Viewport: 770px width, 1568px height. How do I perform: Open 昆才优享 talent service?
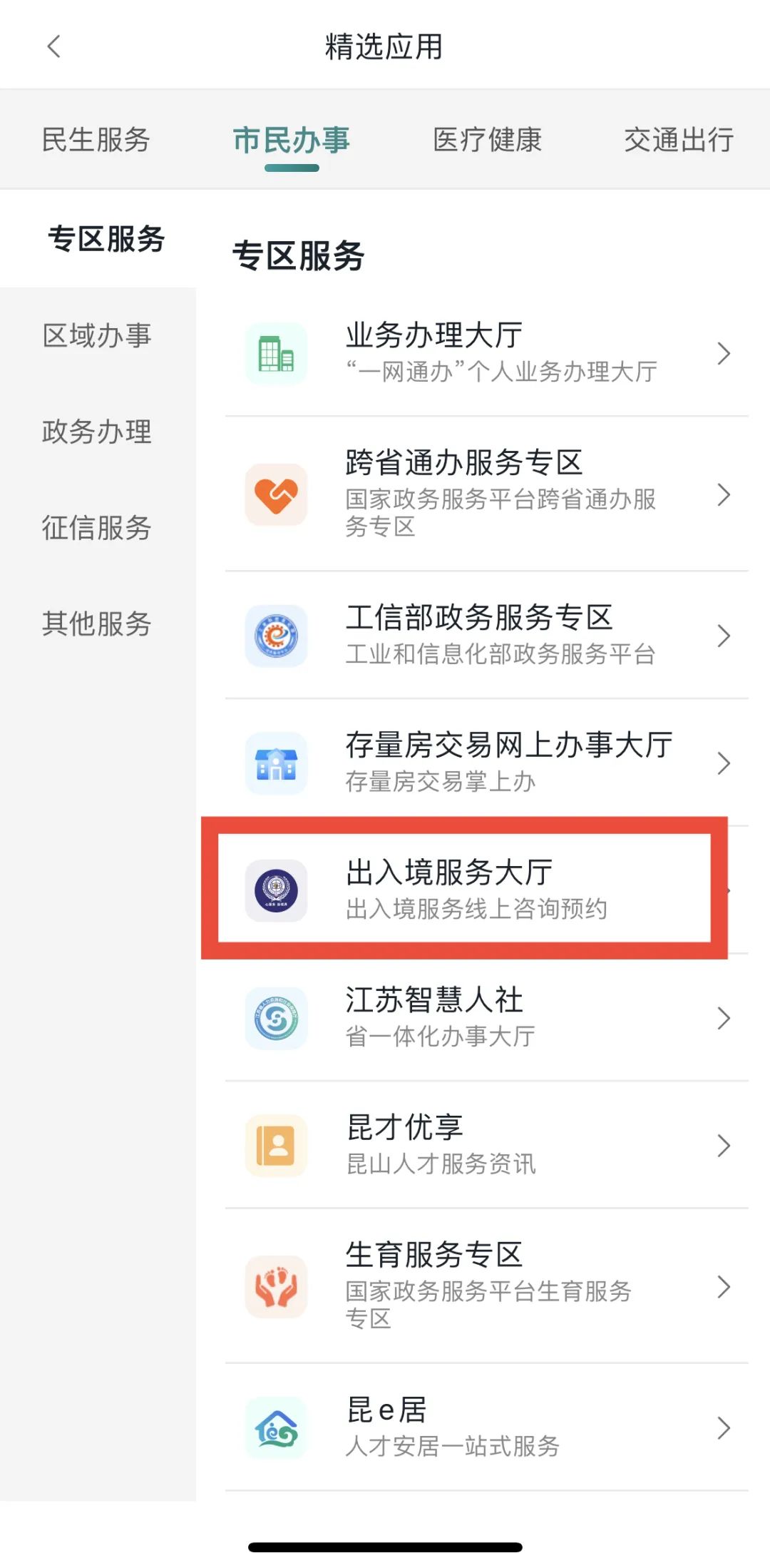[486, 1144]
